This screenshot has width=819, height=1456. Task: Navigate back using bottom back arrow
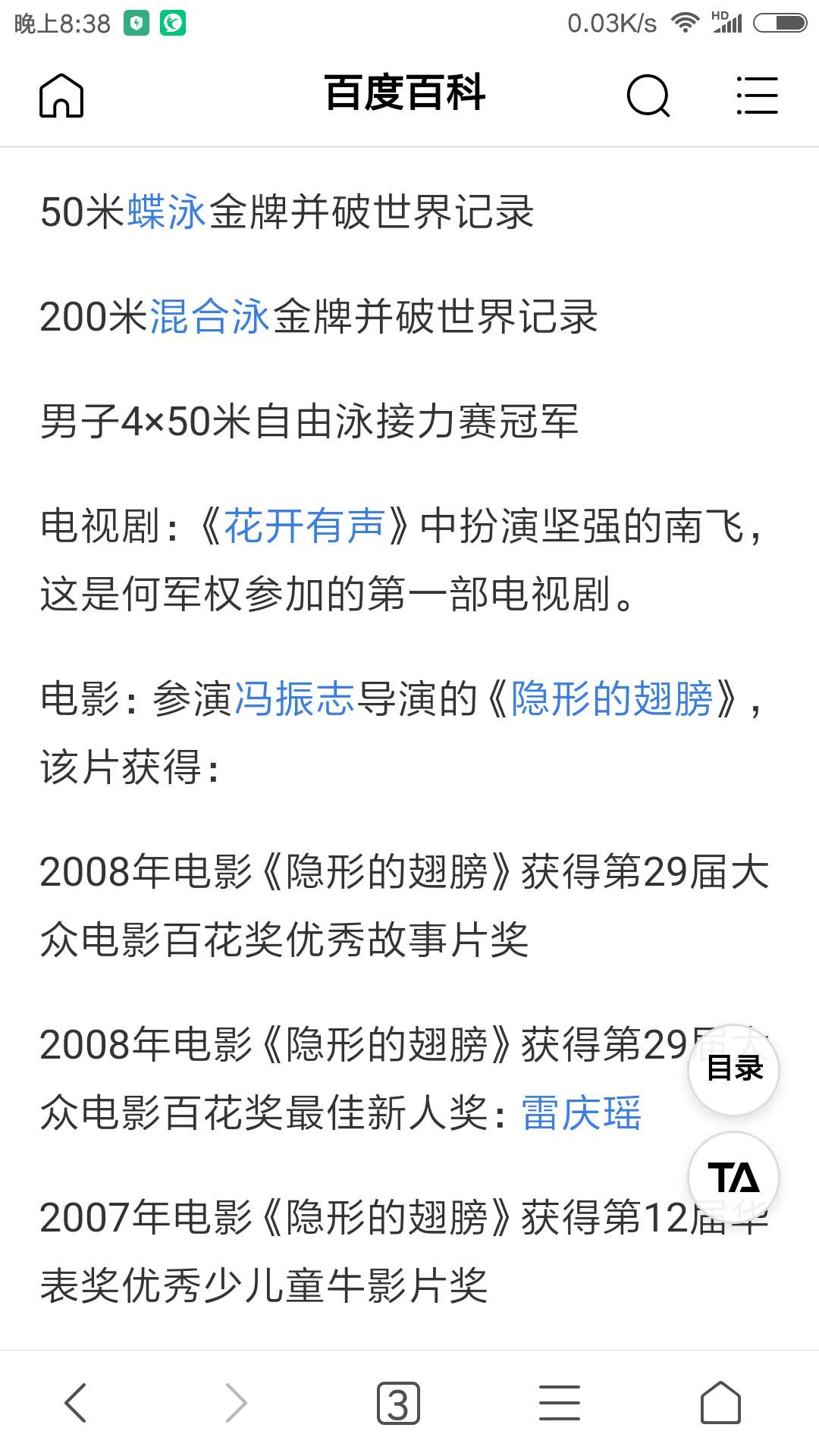point(74,1404)
